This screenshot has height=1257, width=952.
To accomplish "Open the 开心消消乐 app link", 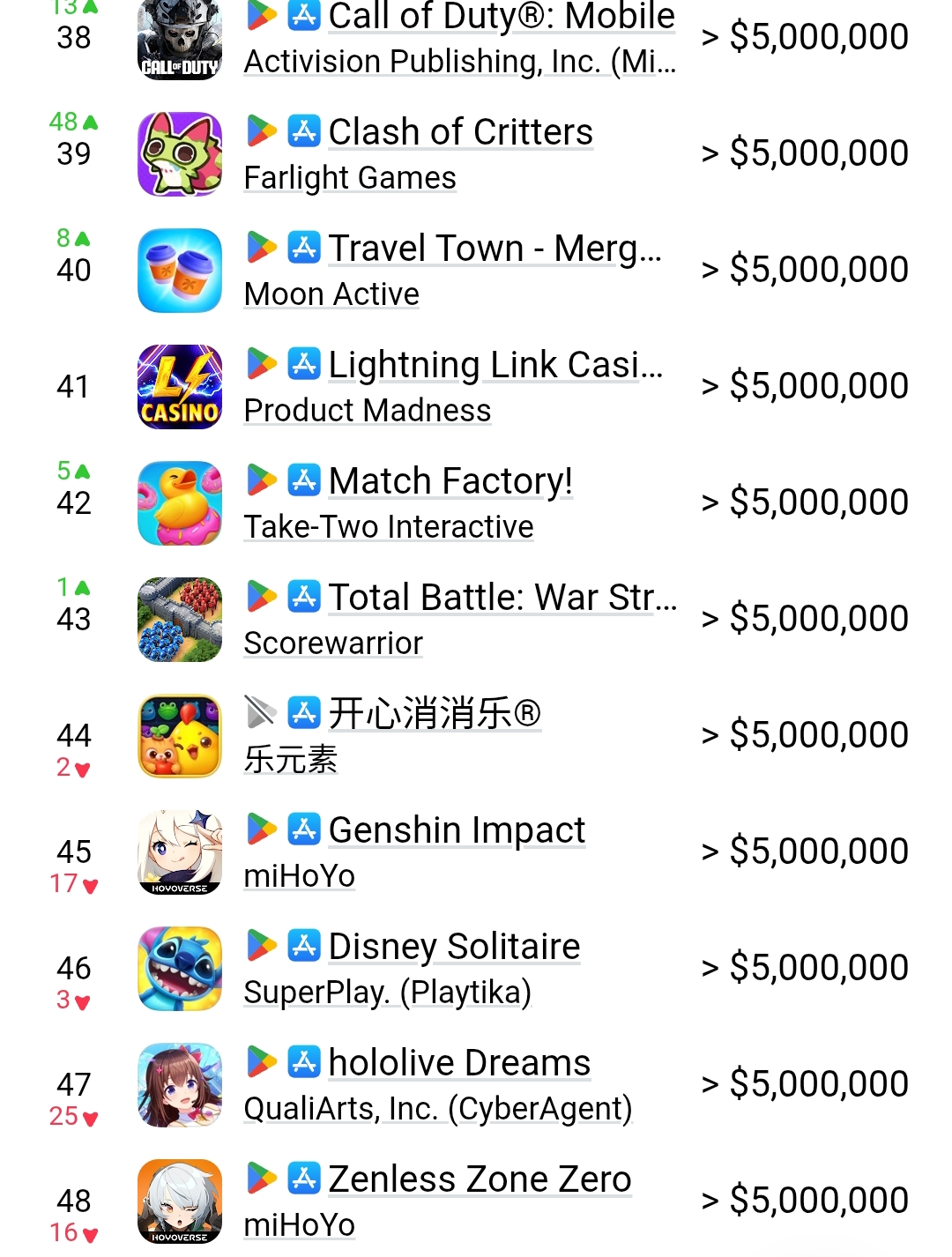I will pyautogui.click(x=435, y=714).
